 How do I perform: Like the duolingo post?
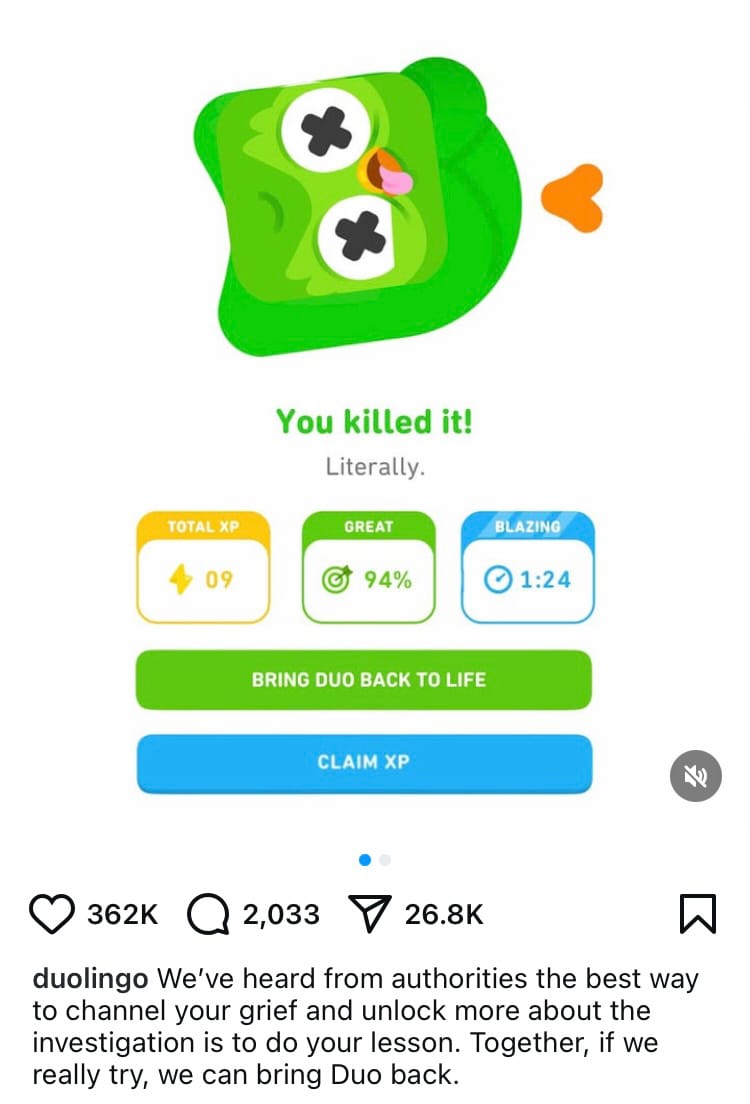(x=53, y=914)
